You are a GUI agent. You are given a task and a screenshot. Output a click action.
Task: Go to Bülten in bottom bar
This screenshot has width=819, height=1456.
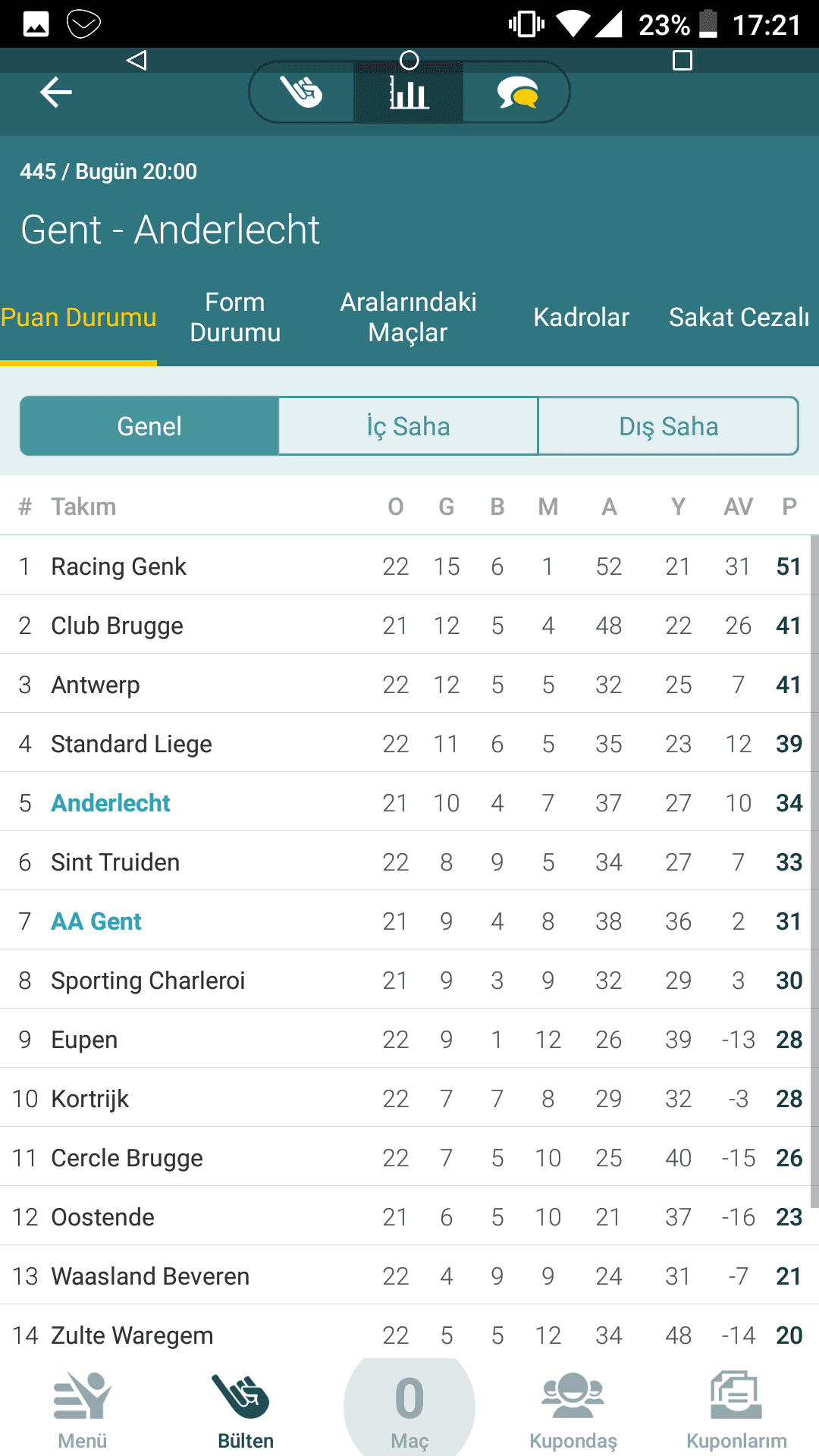point(246,1409)
